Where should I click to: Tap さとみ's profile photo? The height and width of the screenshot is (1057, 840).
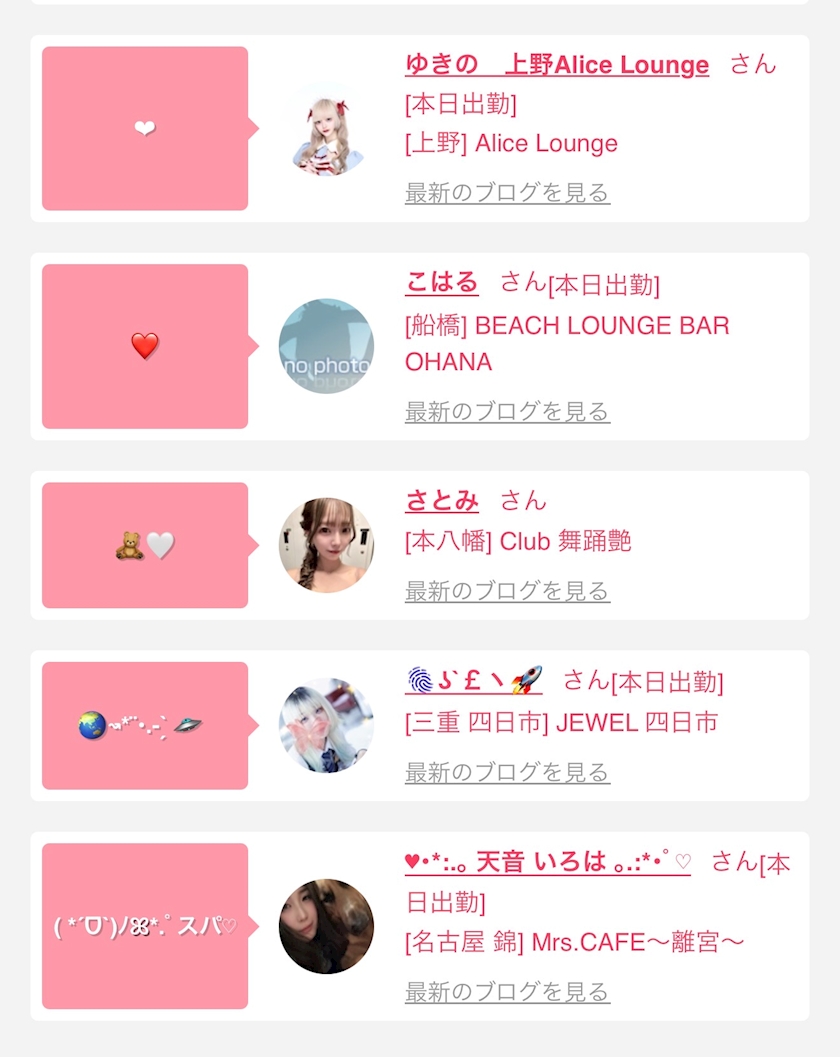(x=326, y=545)
